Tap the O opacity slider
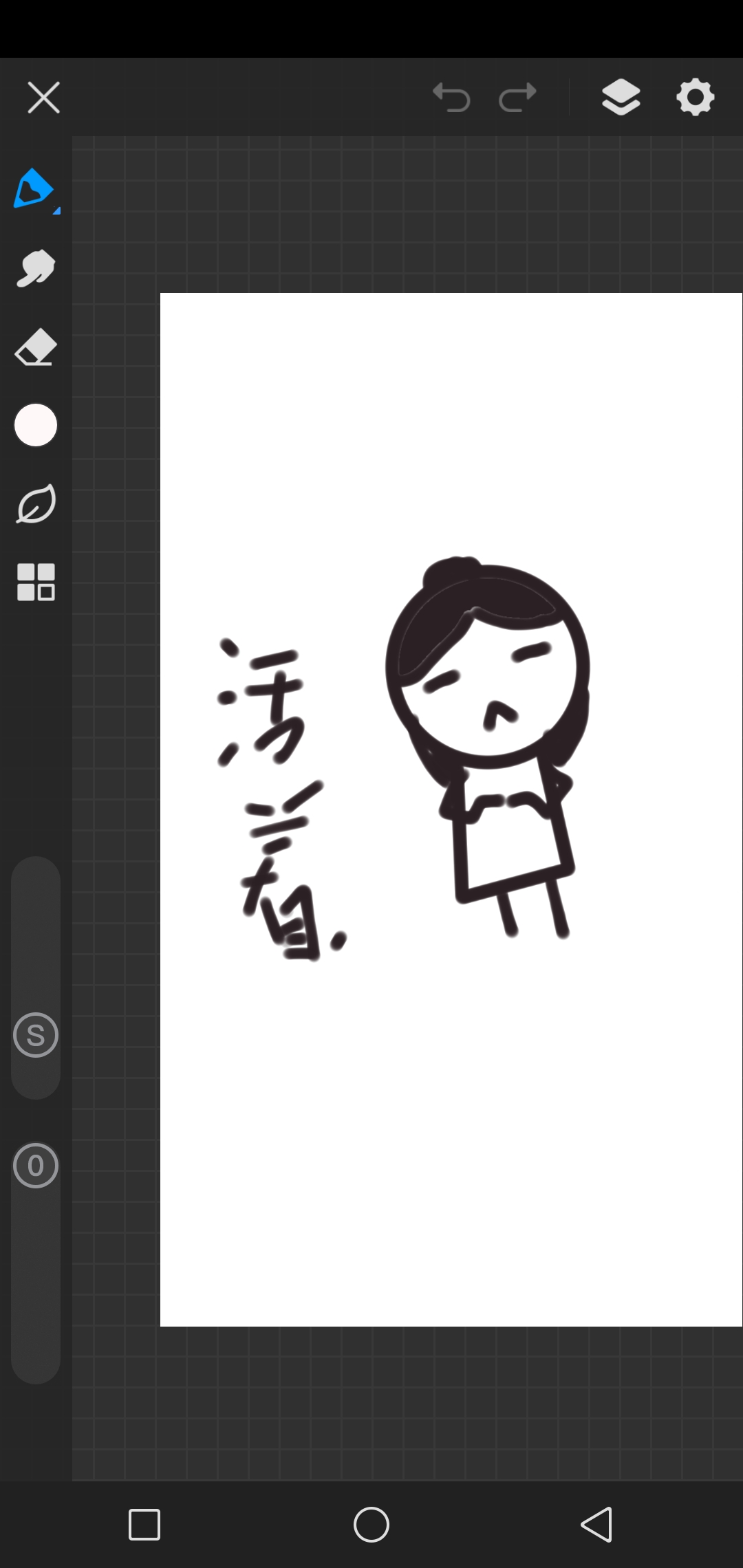The image size is (743, 1568). point(35,1166)
